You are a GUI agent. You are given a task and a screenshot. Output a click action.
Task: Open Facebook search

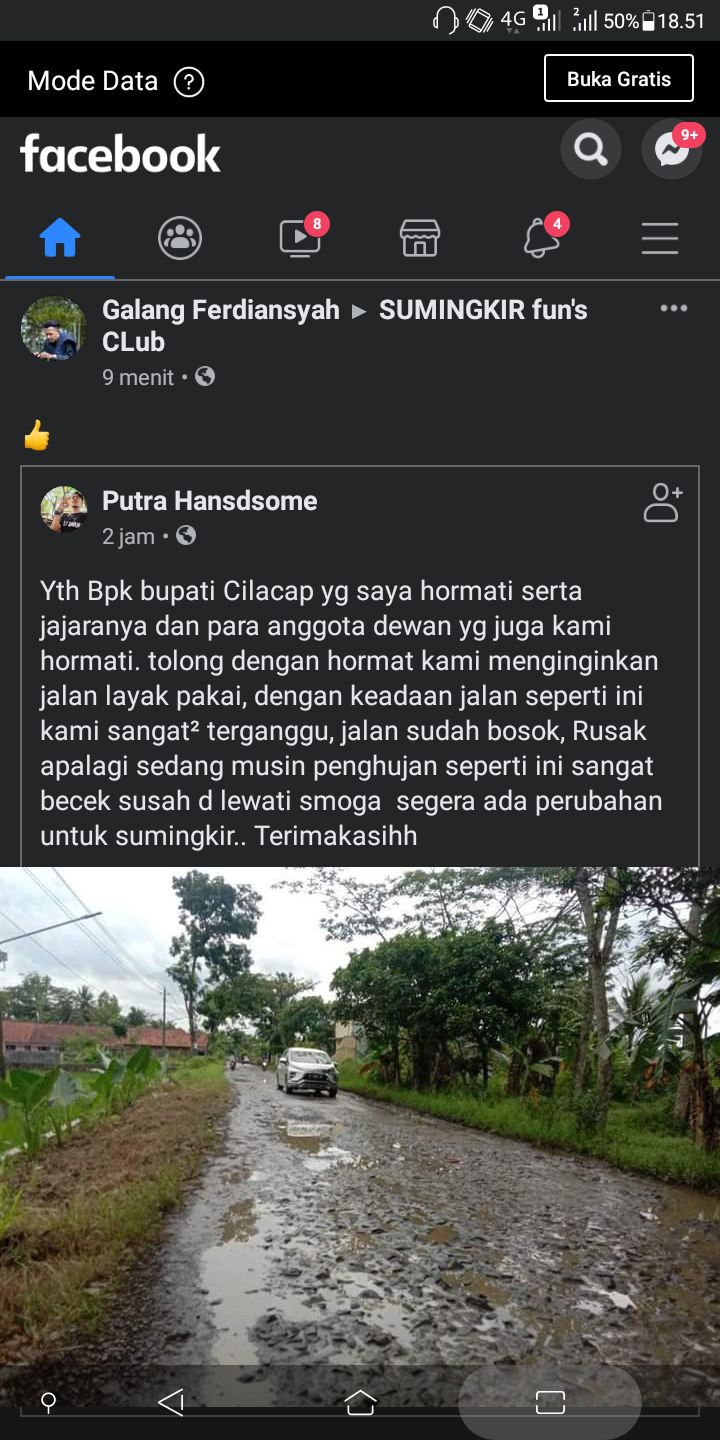pos(590,151)
